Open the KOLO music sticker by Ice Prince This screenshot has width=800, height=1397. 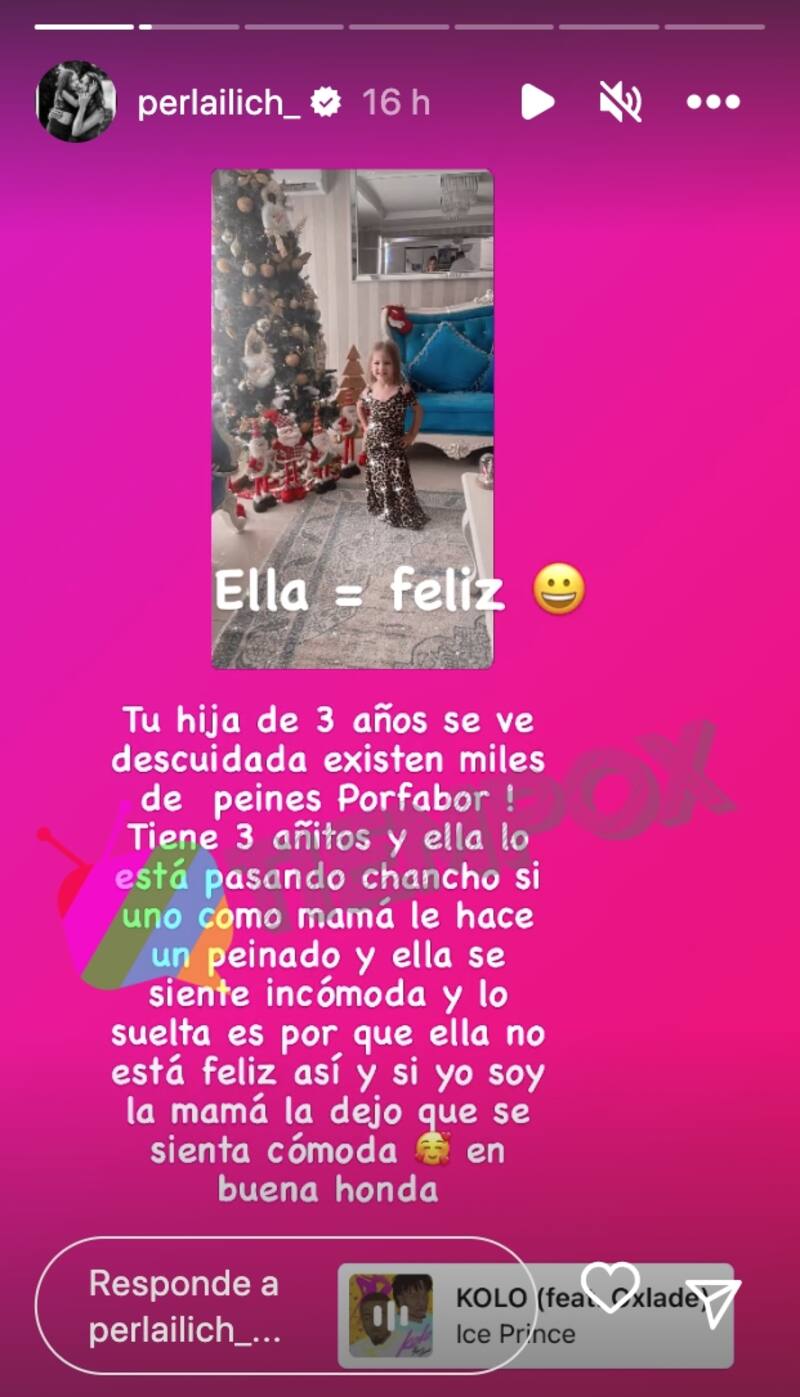(x=470, y=1316)
